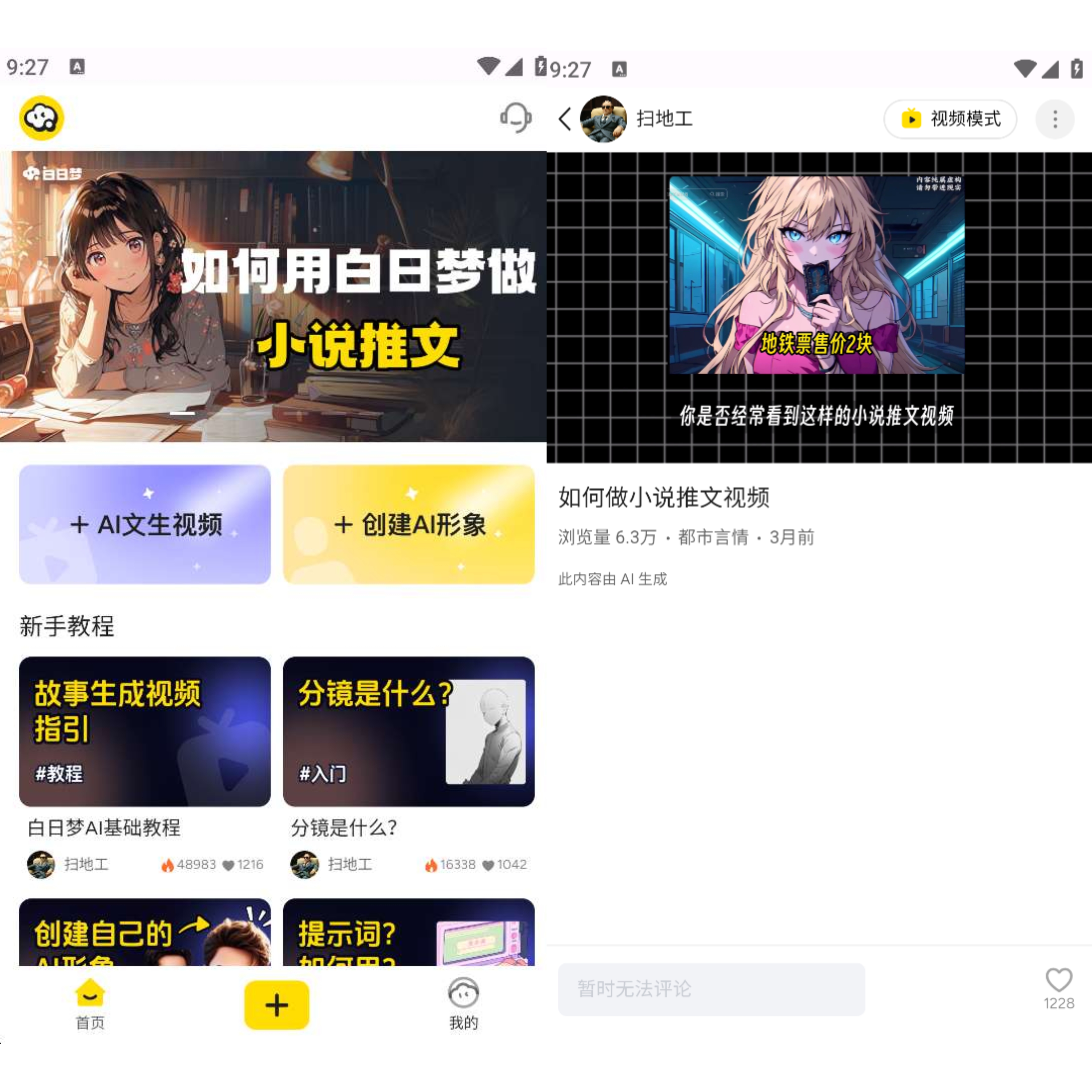This screenshot has height=1092, width=1092.
Task: Tap the 暂时无法评论 comment field
Action: coord(711,989)
